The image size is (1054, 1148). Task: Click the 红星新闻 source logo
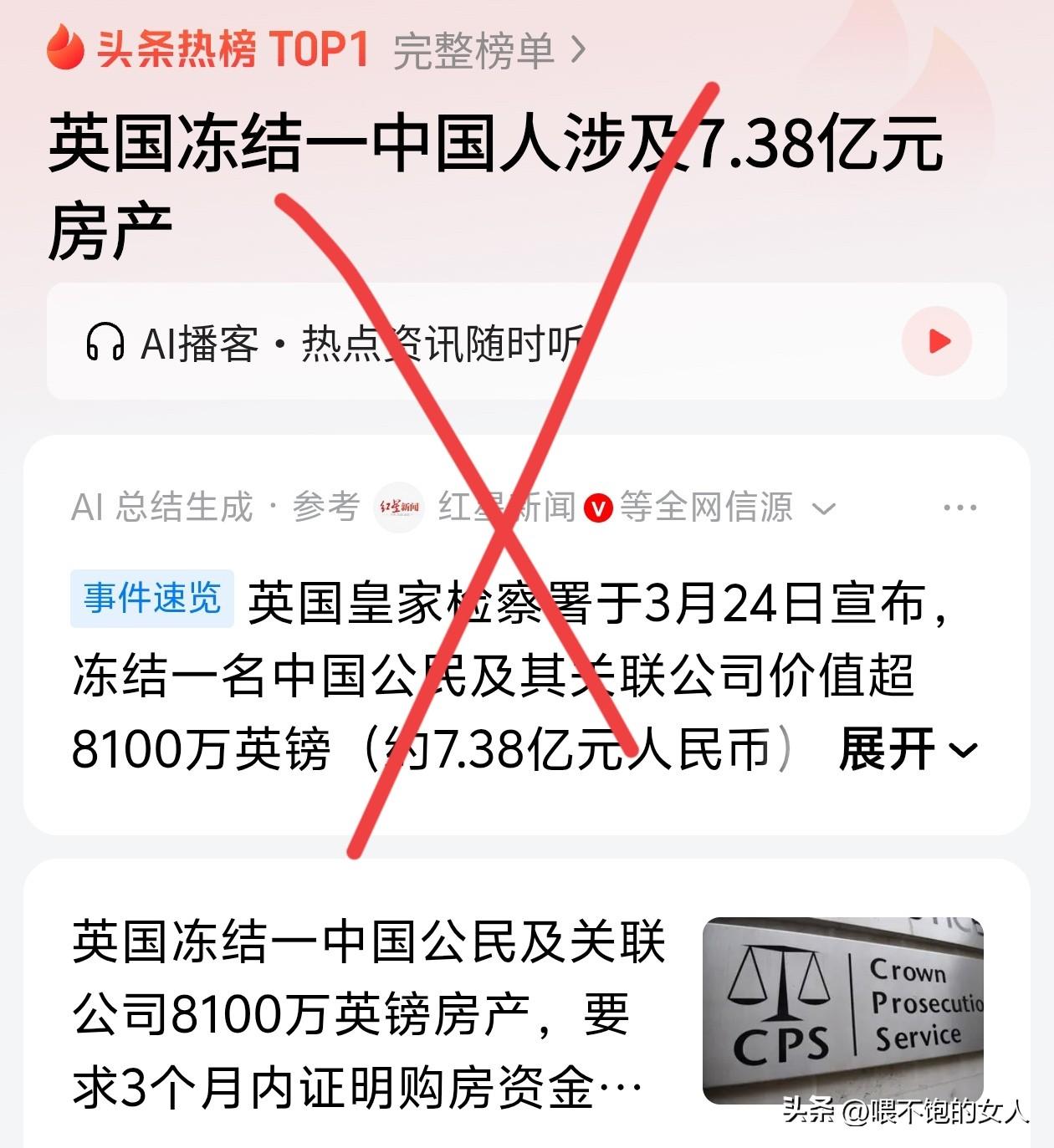point(402,507)
